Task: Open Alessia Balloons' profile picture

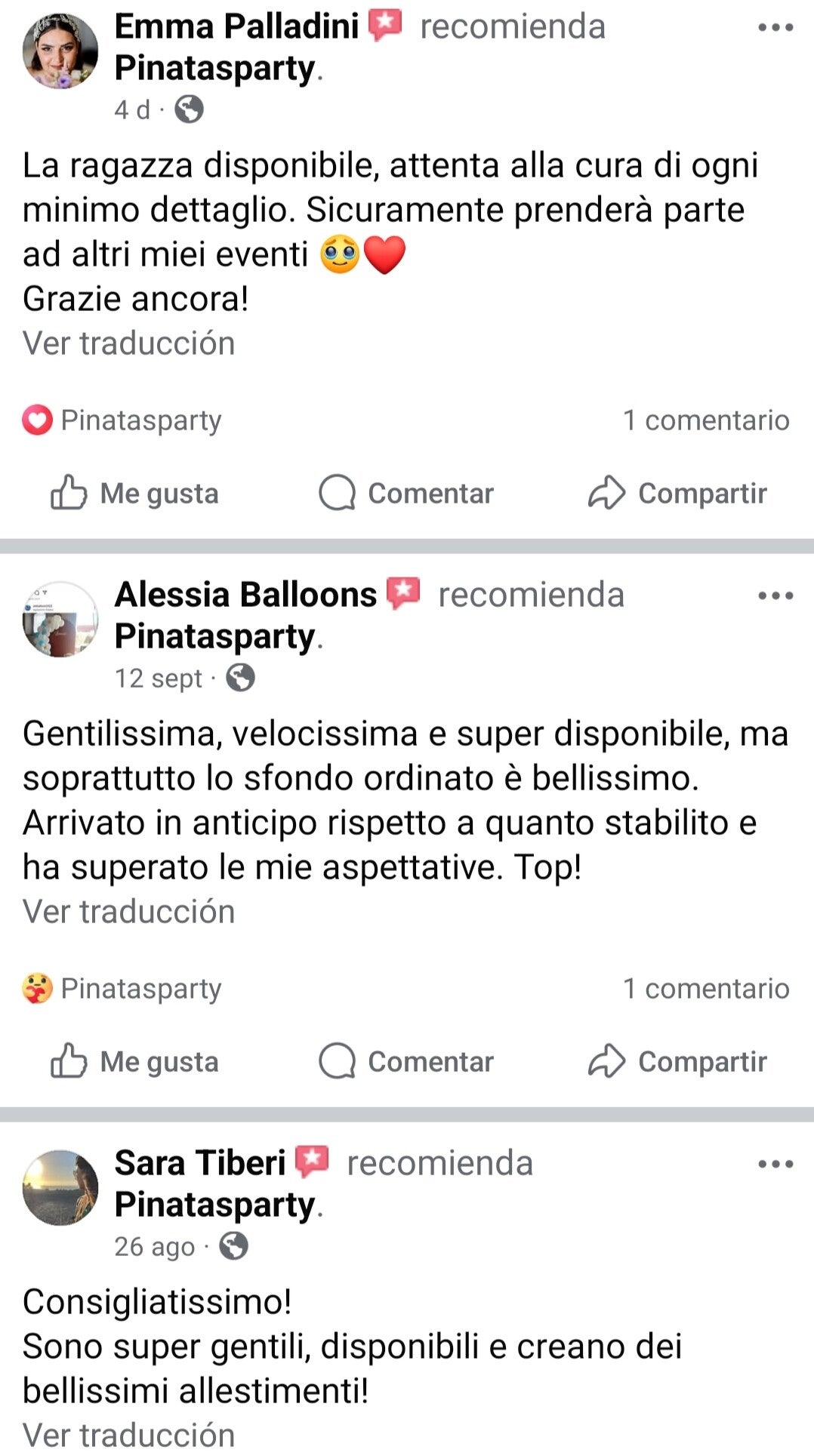Action: pos(60,620)
